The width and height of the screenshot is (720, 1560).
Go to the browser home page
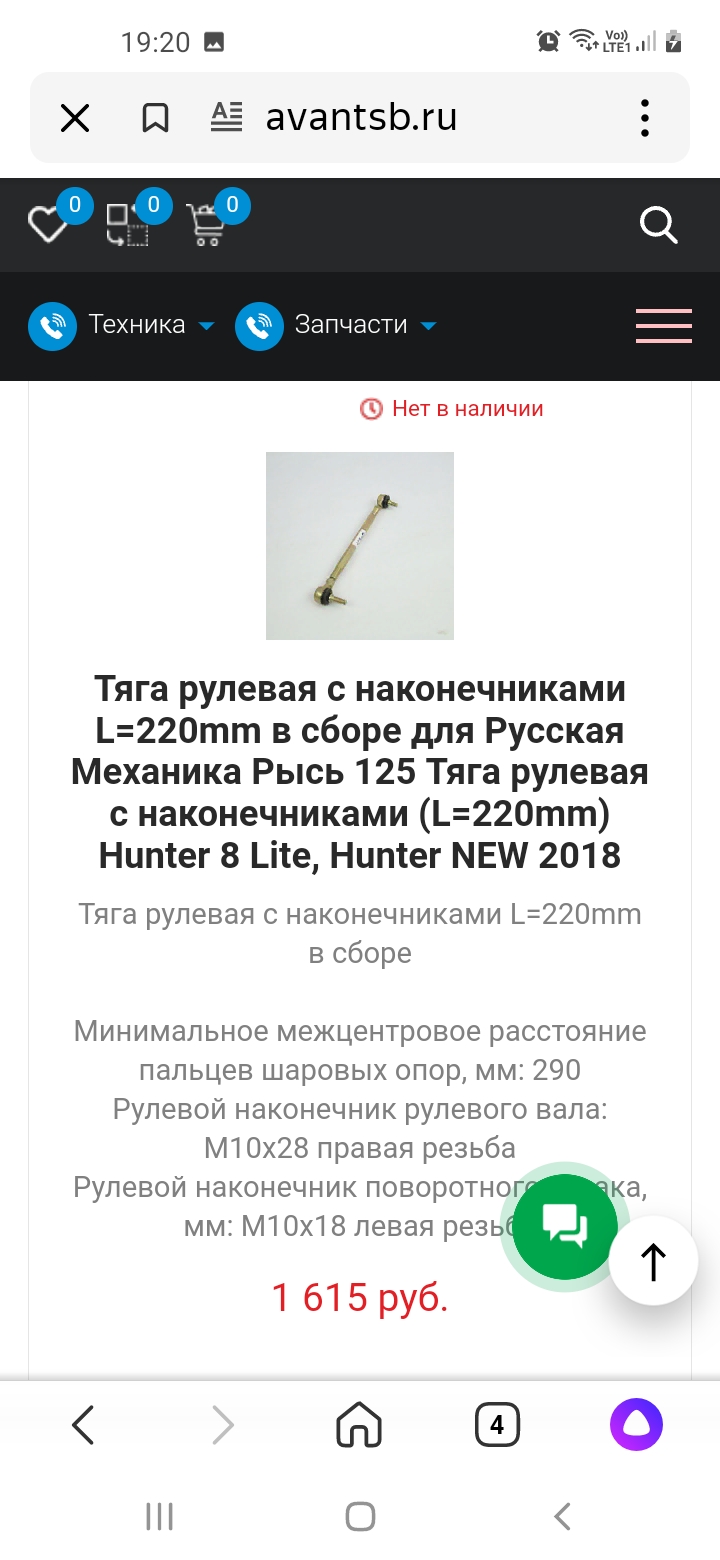coord(359,1424)
